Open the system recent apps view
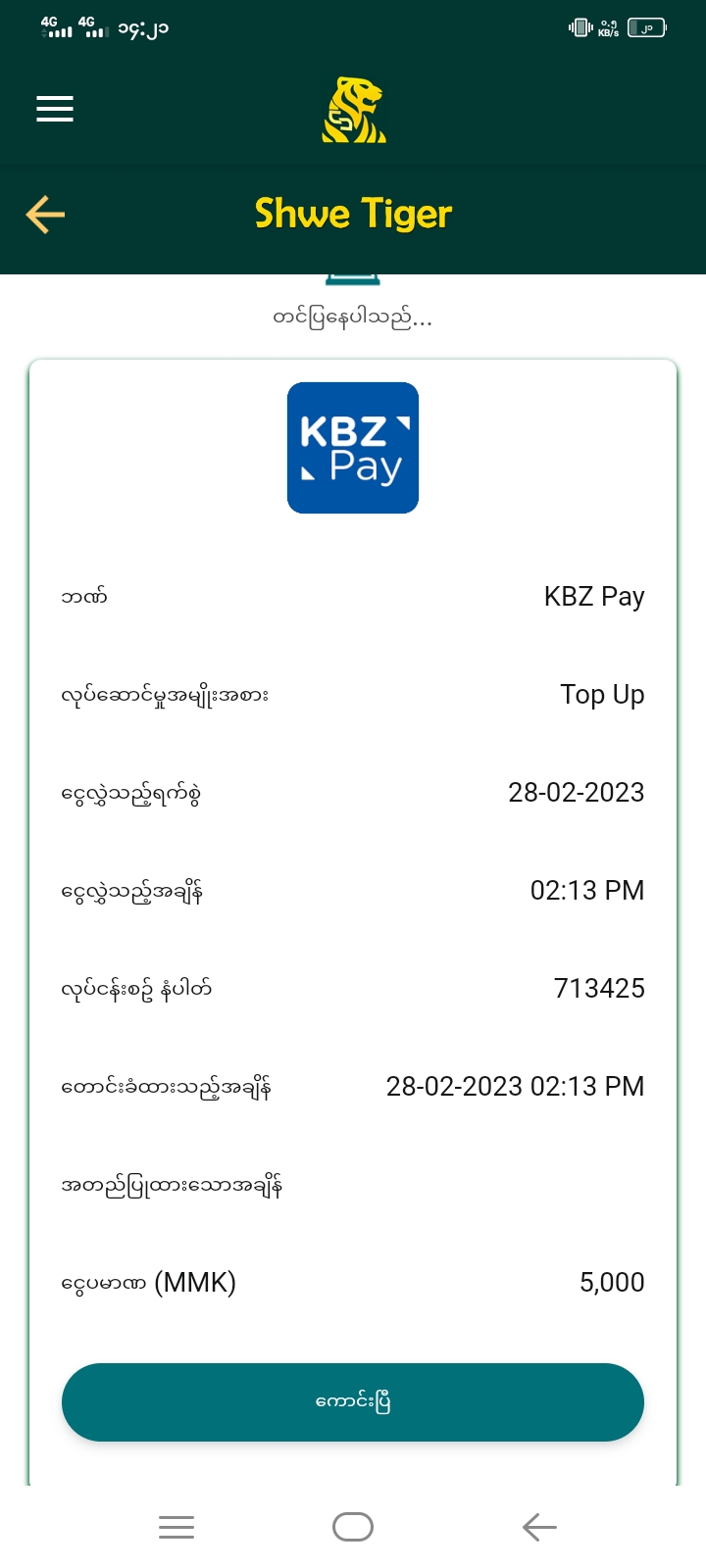 point(176,1527)
